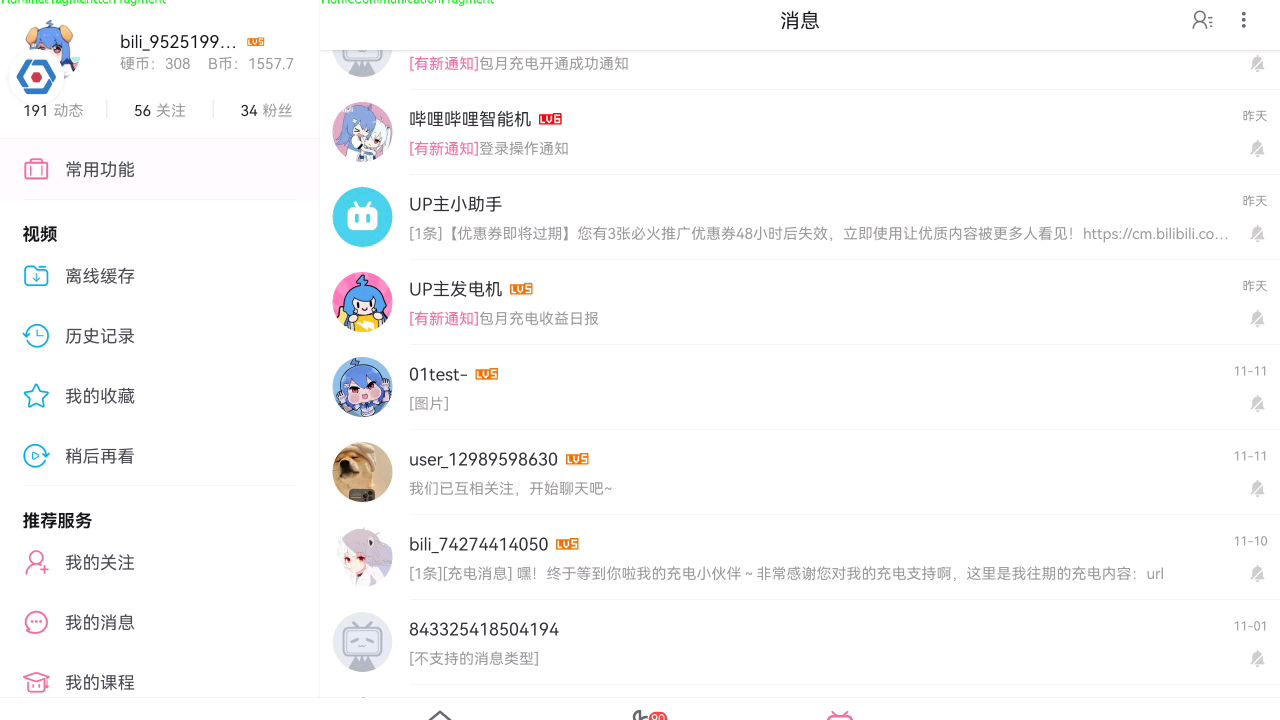Open the UP主发电机 message thread
Viewport: 1280px width, 720px height.
click(800, 302)
